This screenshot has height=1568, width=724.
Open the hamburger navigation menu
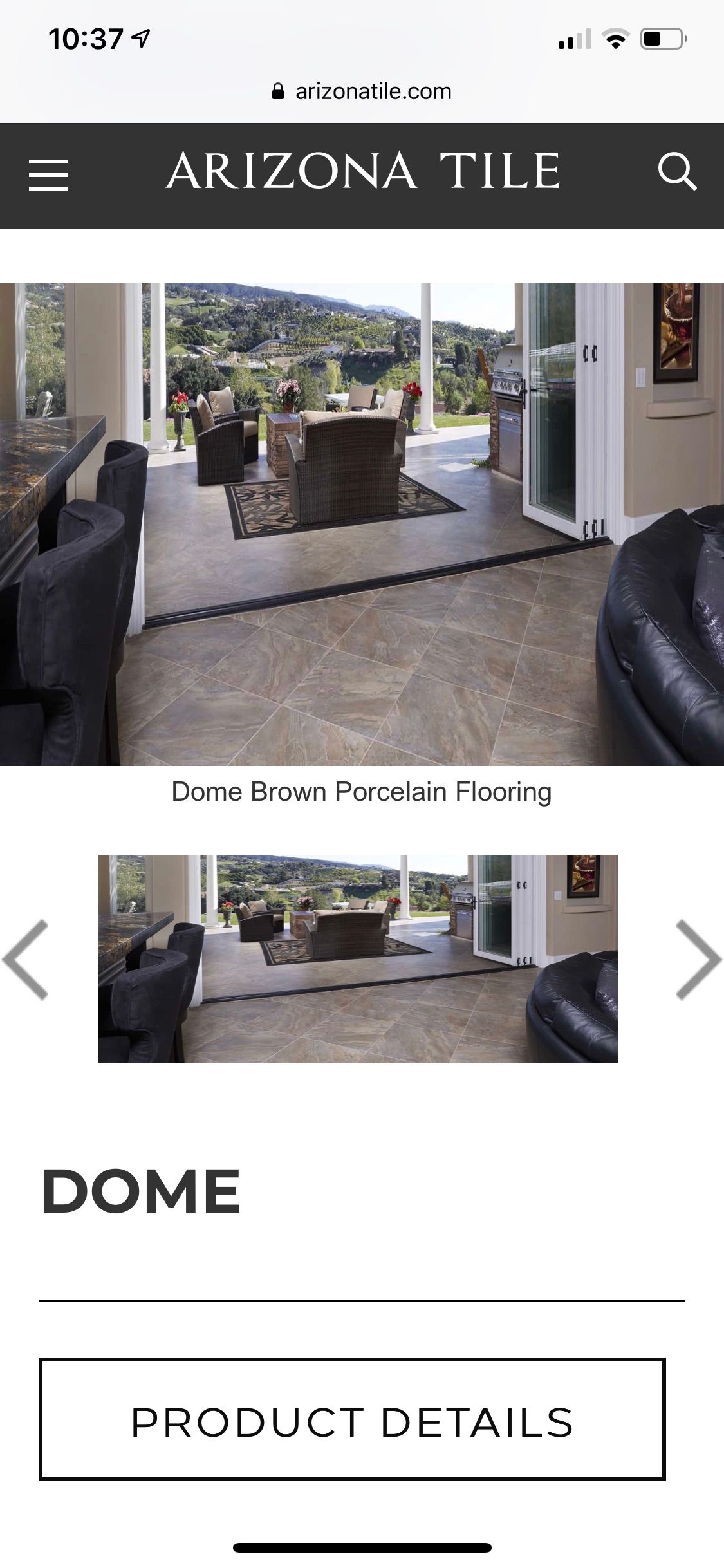click(48, 175)
